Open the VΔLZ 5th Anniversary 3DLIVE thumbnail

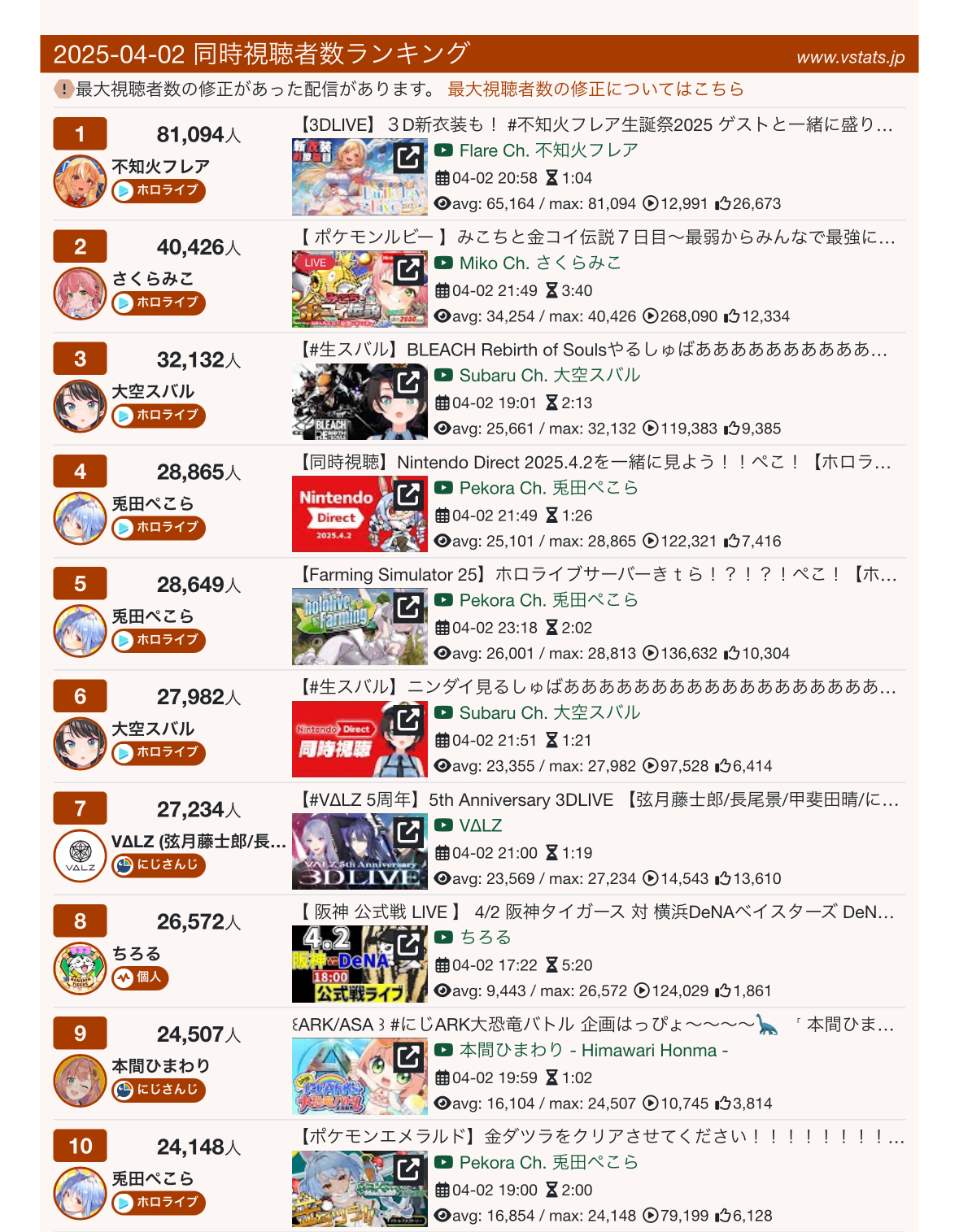click(x=359, y=851)
